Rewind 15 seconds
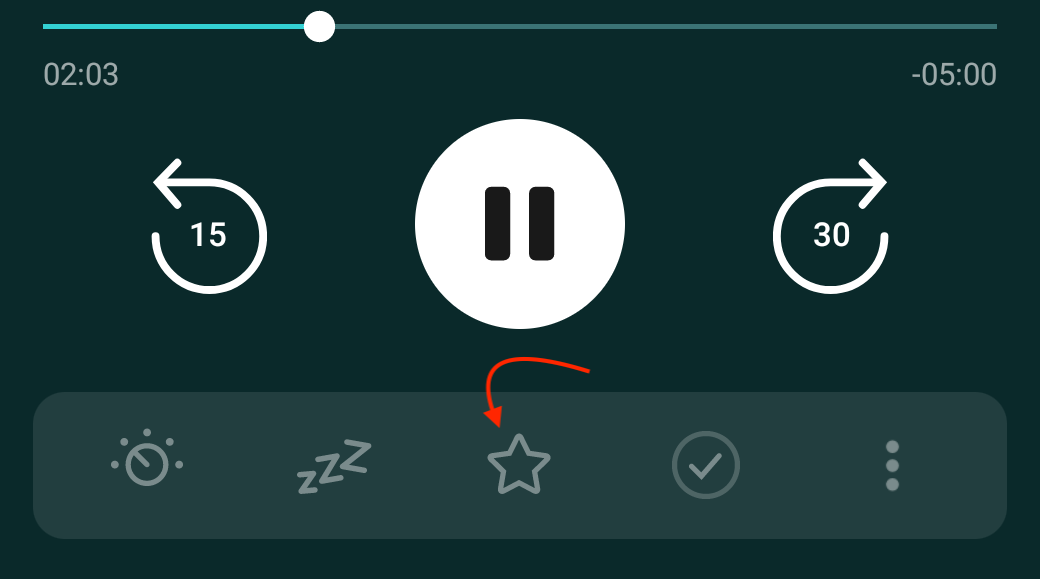The width and height of the screenshot is (1040, 579). point(208,229)
